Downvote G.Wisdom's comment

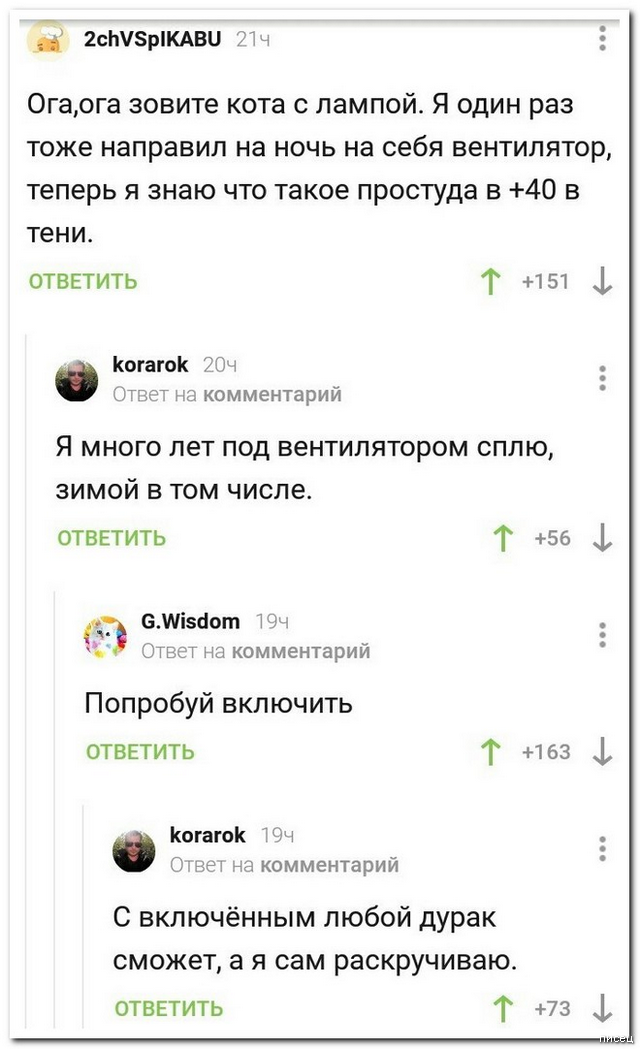pyautogui.click(x=602, y=752)
